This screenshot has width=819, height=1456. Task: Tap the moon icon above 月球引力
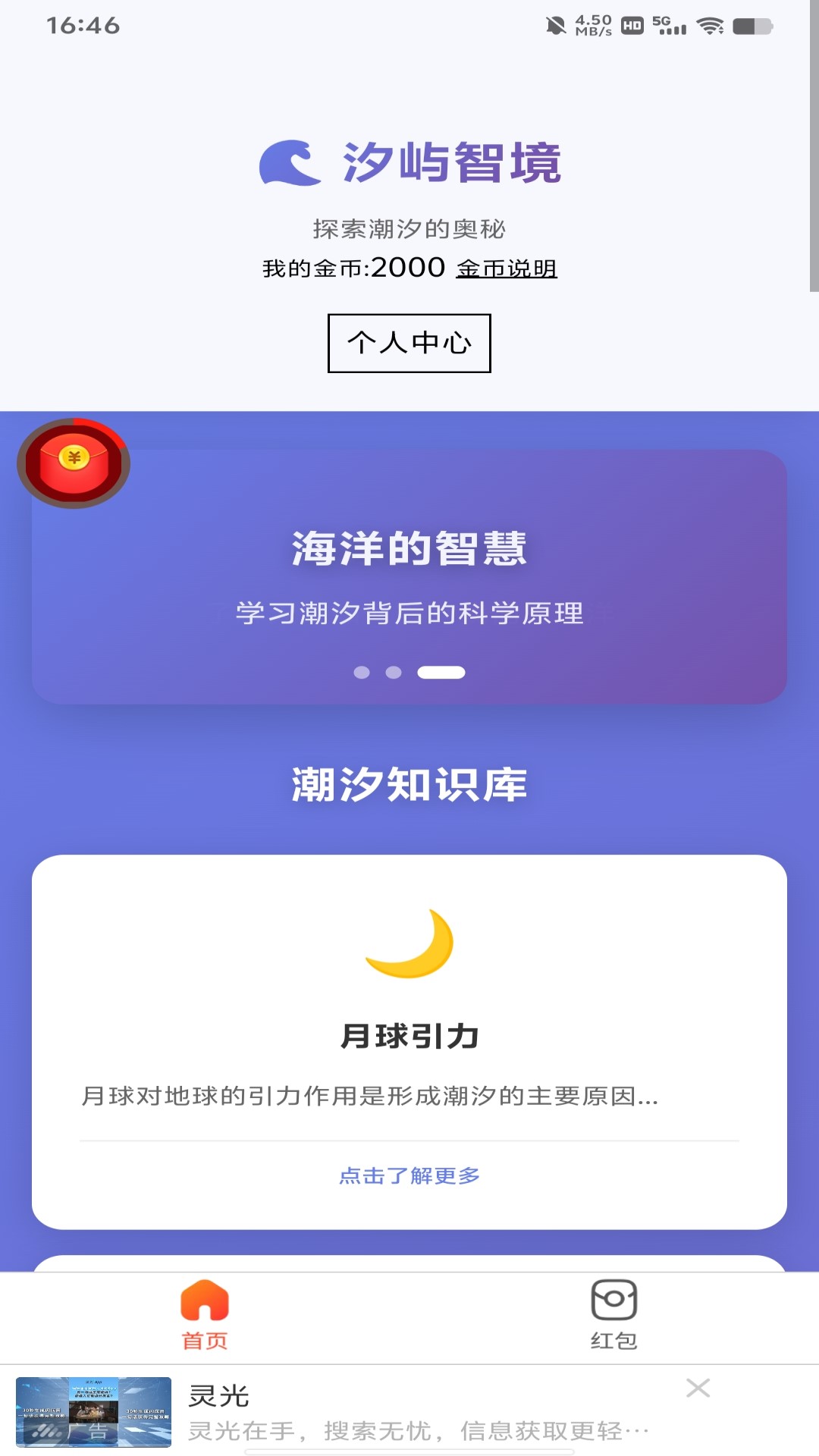tap(409, 944)
